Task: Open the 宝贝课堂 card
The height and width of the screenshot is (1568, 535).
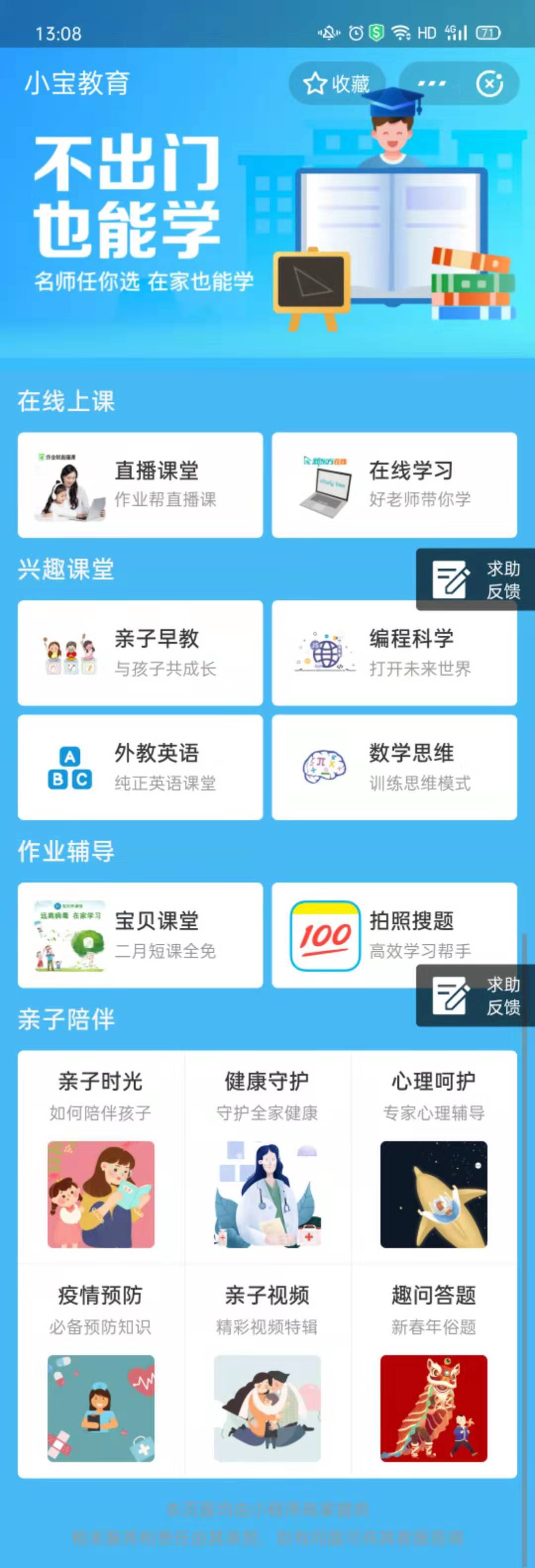Action: coord(140,935)
